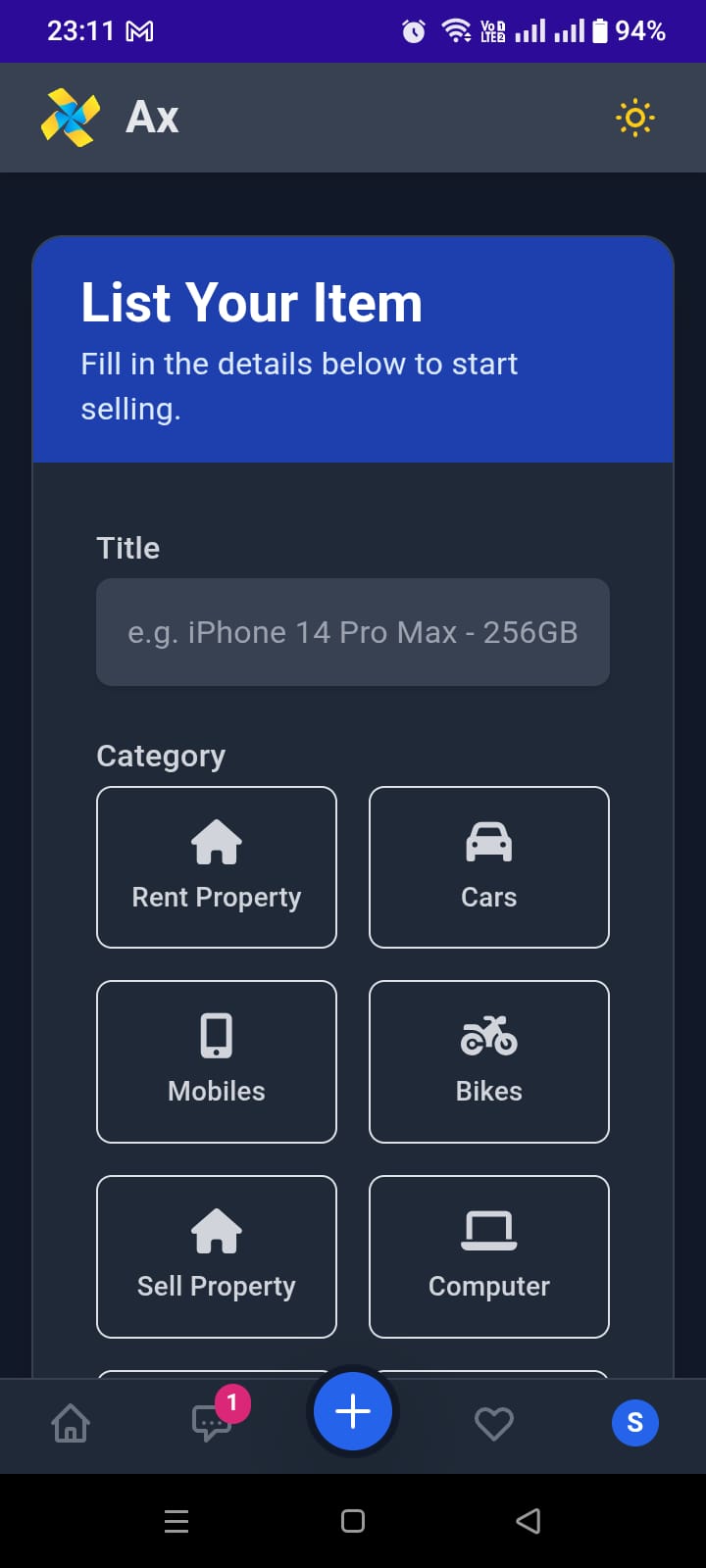Tap the Ax title in the top bar
Viewport: 706px width, 1568px height.
pyautogui.click(x=151, y=117)
